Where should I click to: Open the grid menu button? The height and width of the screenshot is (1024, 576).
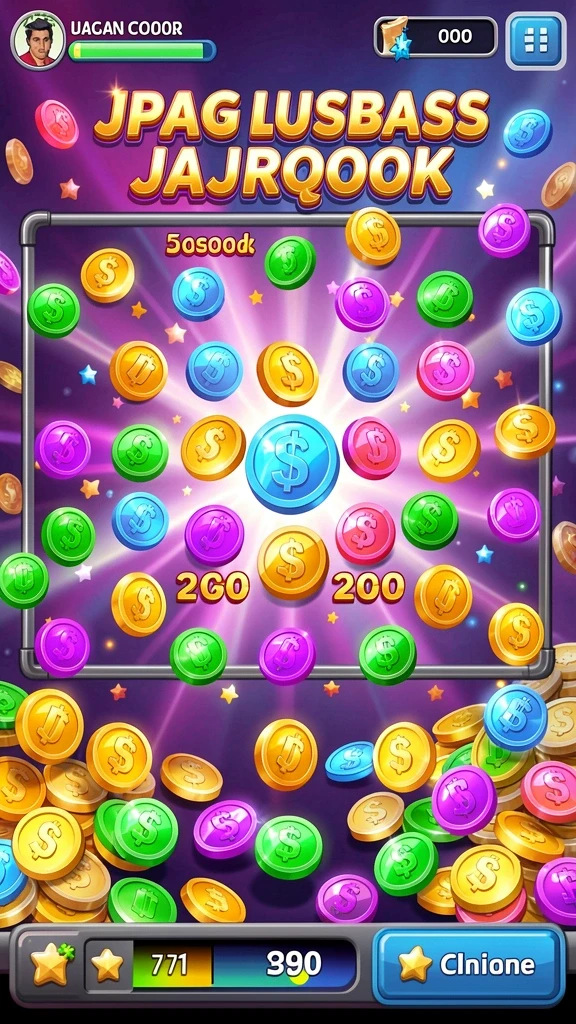pyautogui.click(x=536, y=40)
